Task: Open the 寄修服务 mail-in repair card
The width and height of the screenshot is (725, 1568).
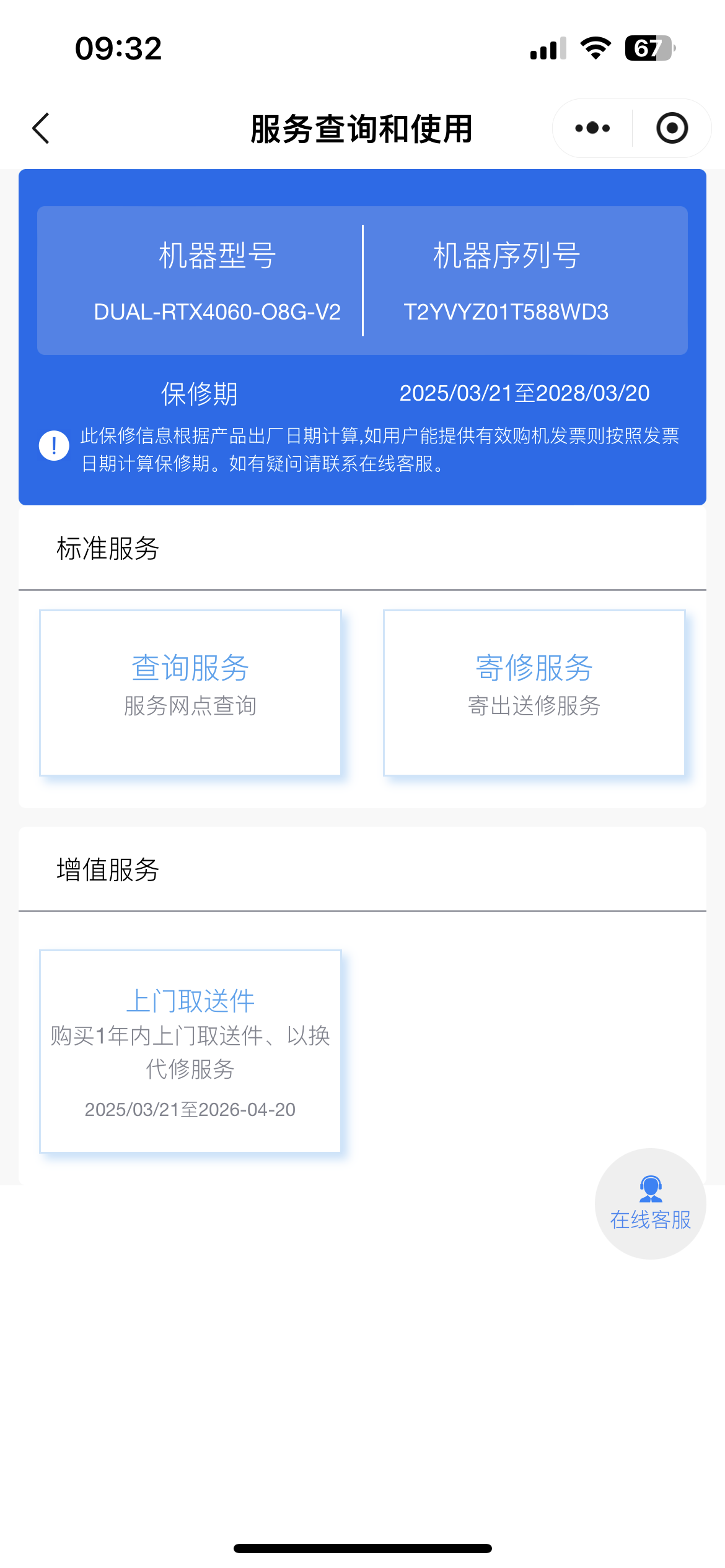Action: [534, 692]
